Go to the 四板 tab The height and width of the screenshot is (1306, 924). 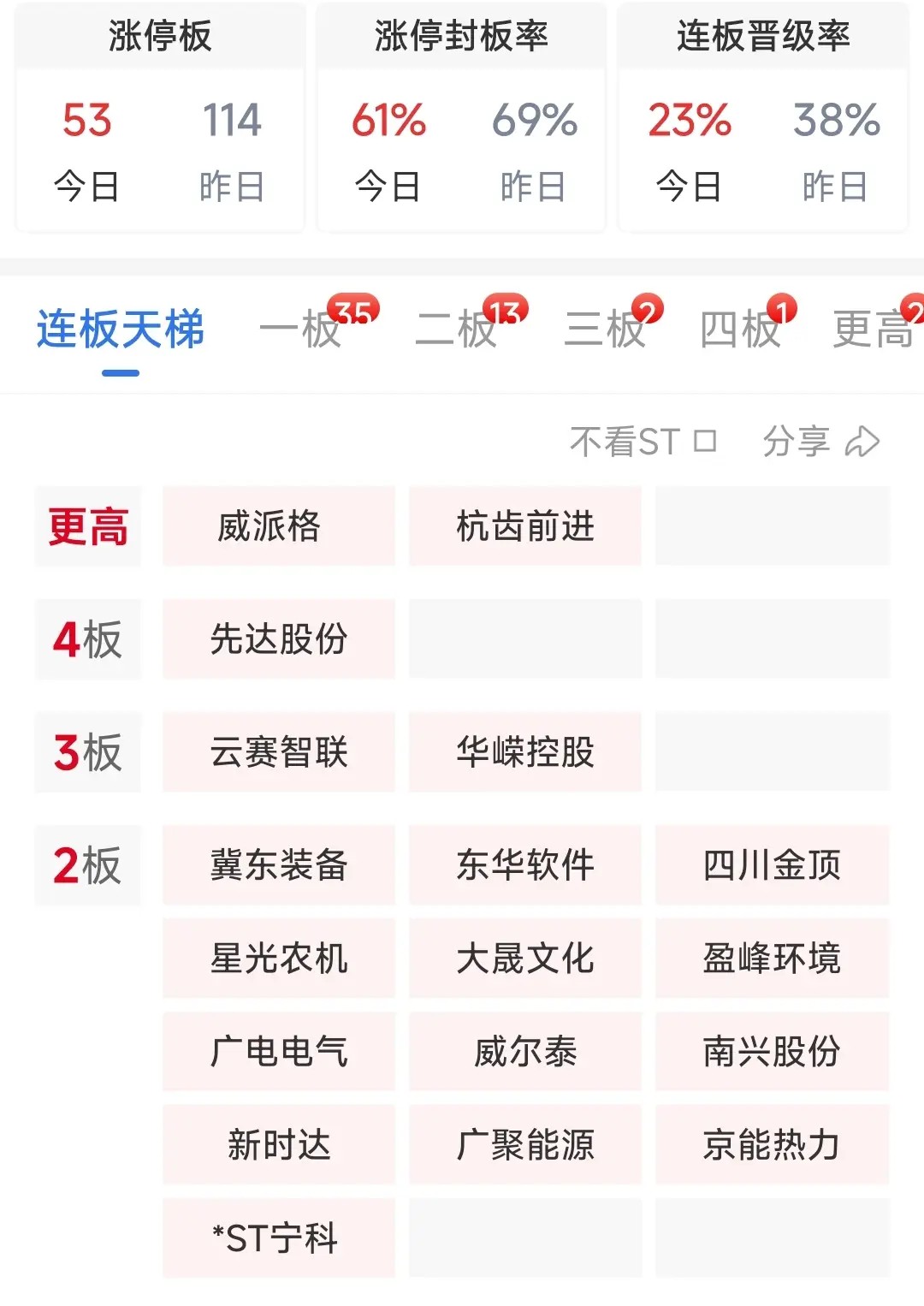pyautogui.click(x=740, y=330)
